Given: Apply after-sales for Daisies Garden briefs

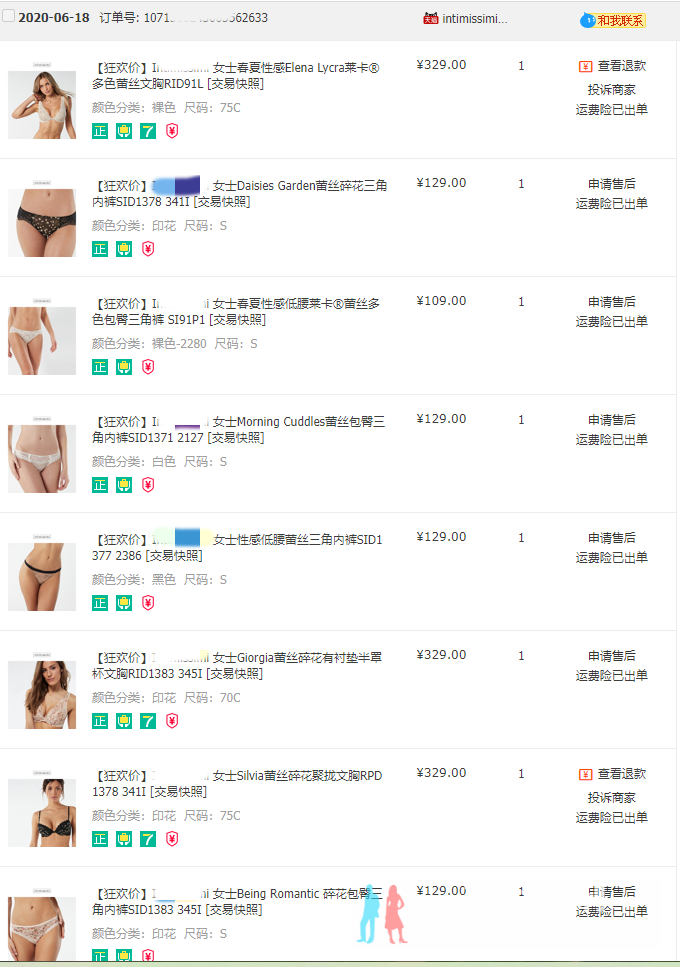Looking at the screenshot, I should (x=611, y=184).
